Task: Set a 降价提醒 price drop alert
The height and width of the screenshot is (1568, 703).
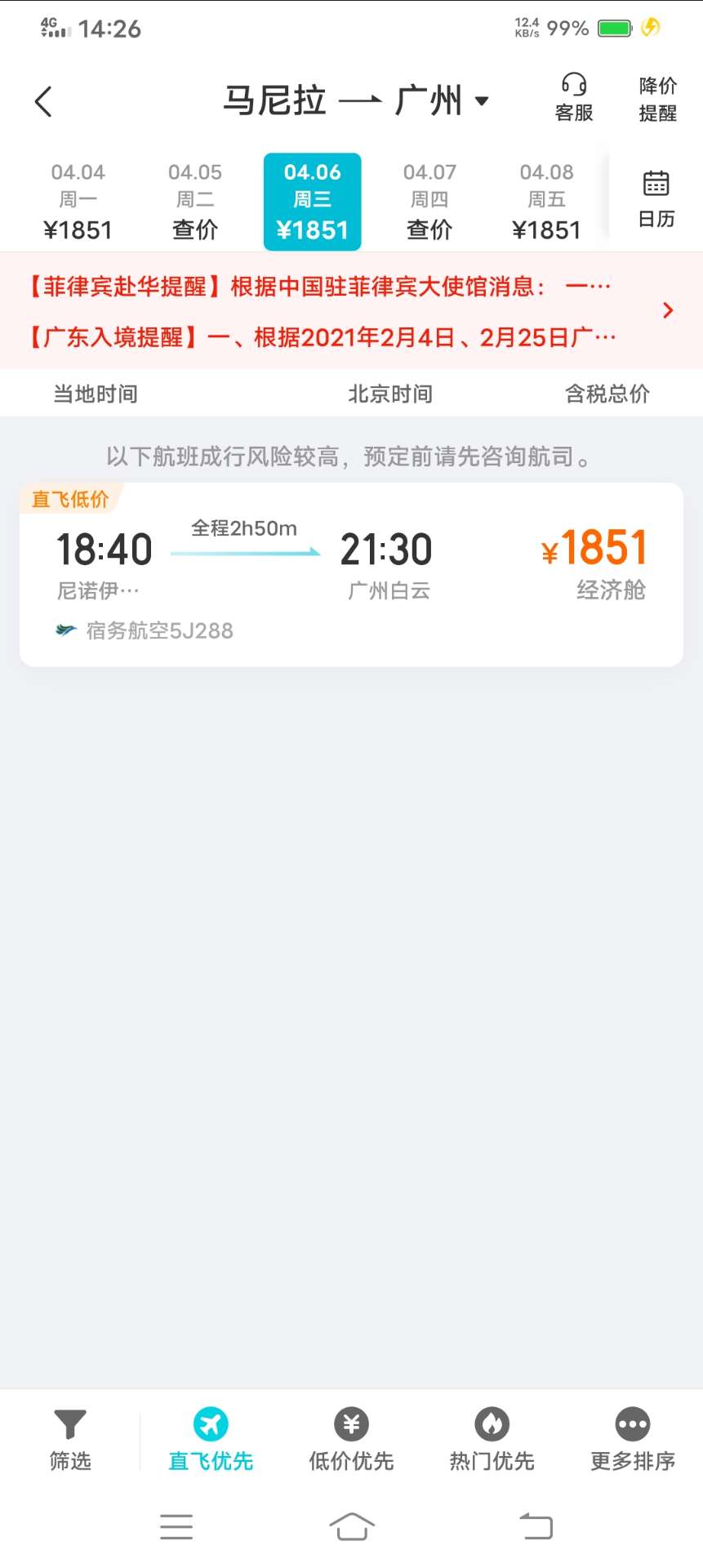Action: tap(658, 99)
